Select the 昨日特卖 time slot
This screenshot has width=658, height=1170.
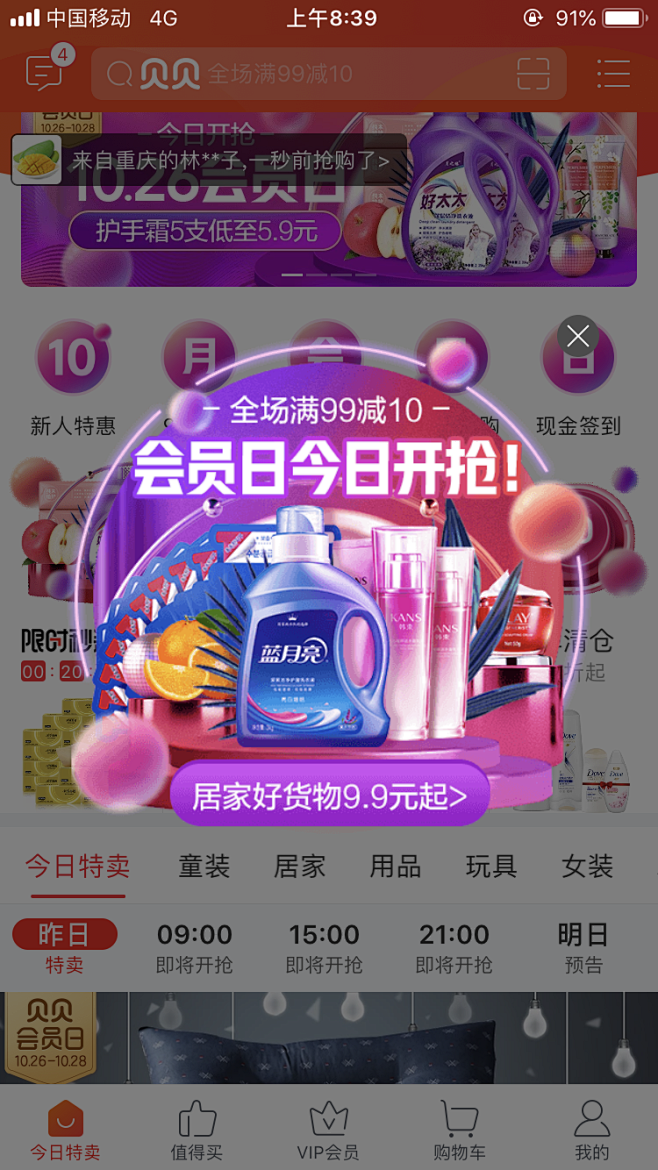tap(65, 948)
